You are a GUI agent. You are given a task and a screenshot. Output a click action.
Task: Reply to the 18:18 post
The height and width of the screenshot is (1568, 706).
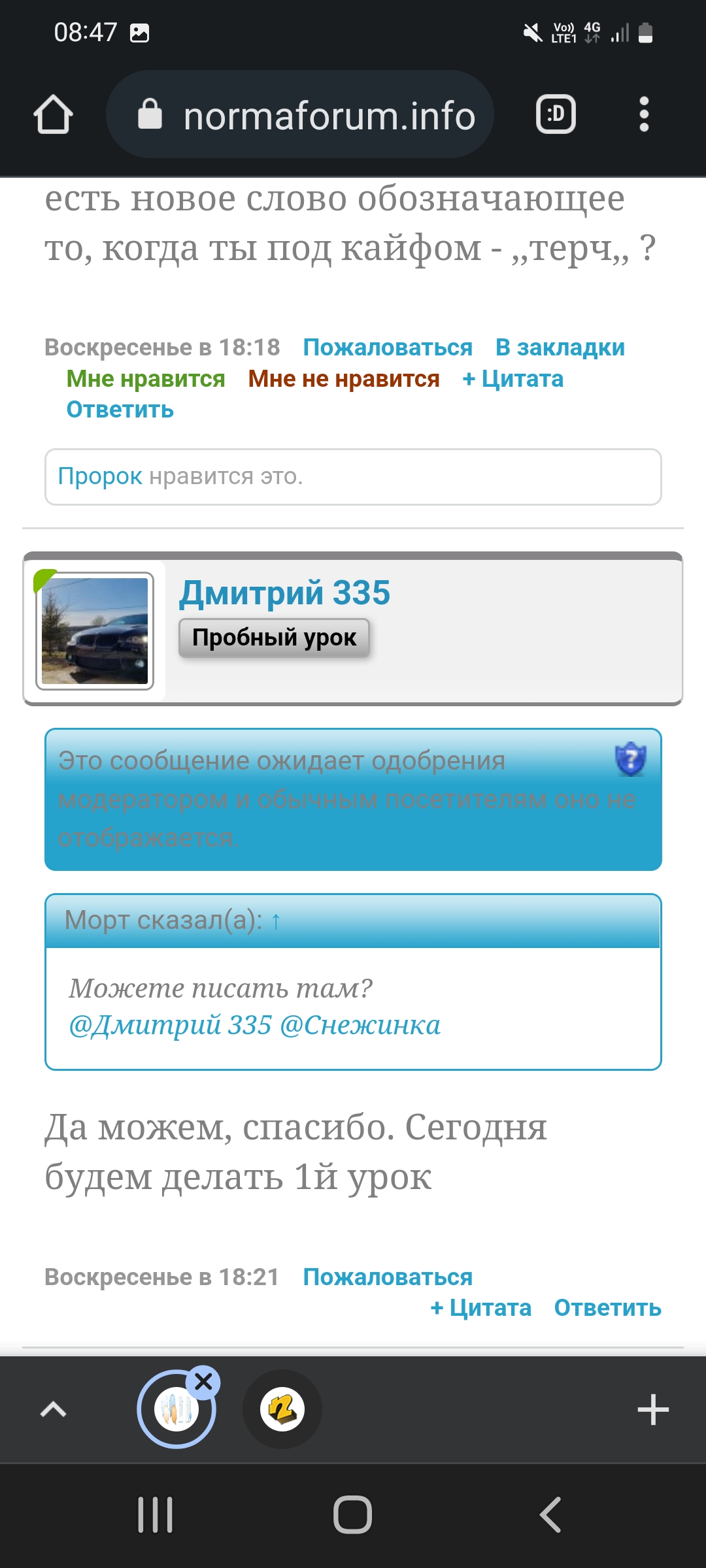[x=120, y=410]
